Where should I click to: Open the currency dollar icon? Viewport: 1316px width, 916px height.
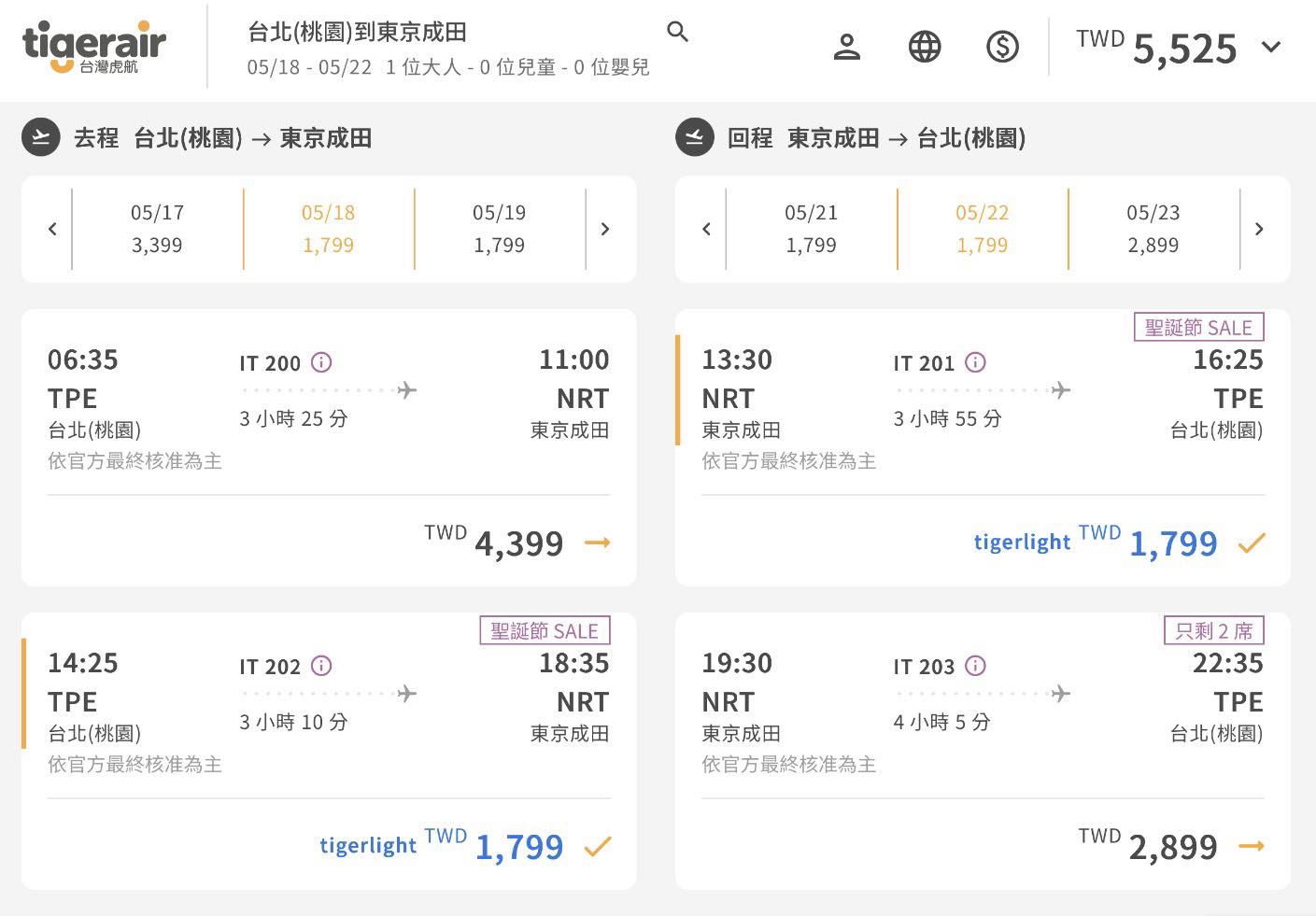1002,47
